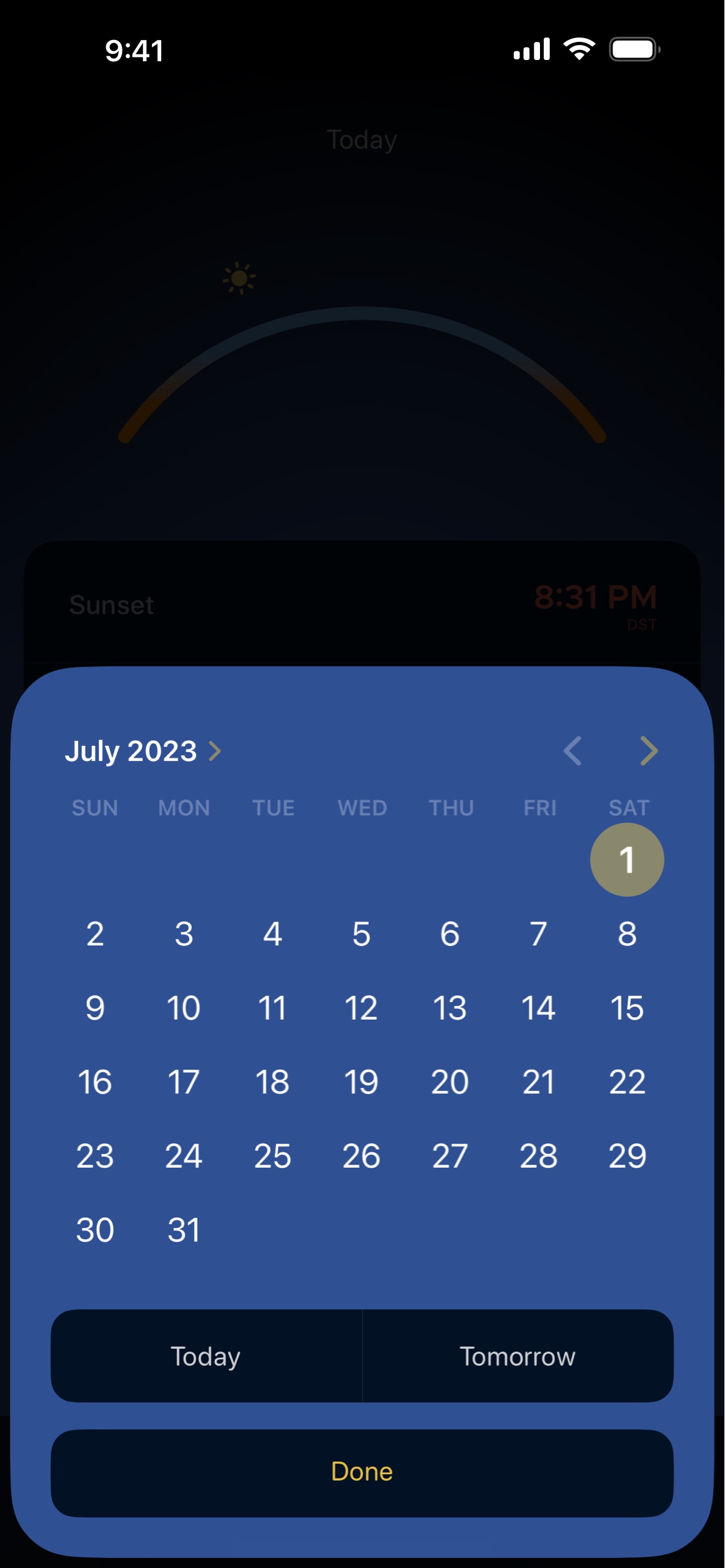Jump to Today's date
Viewport: 725px width, 1568px height.
pos(206,1357)
